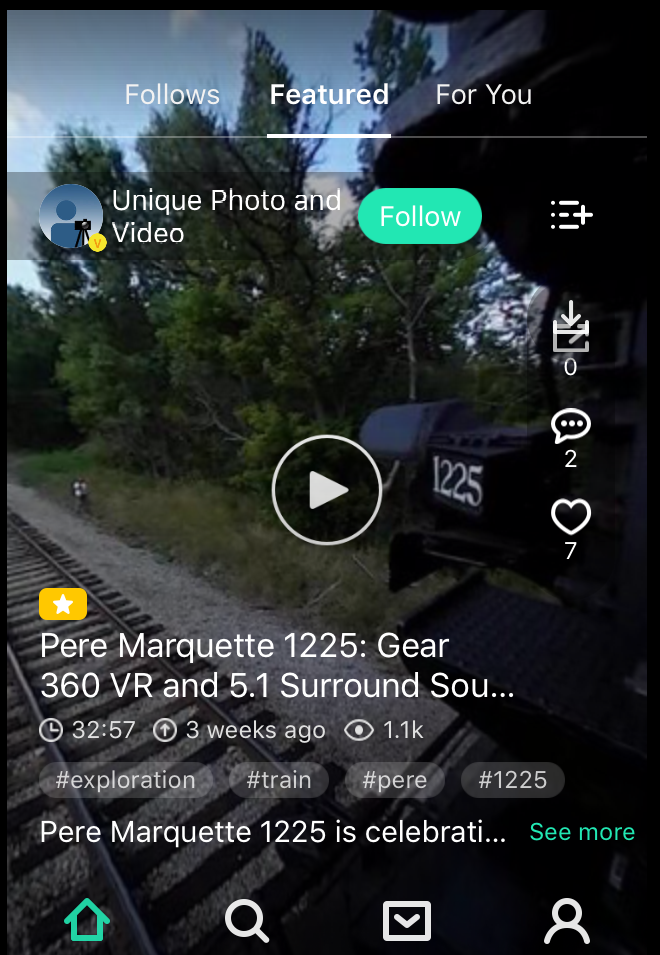660x955 pixels.
Task: Go to the home tab
Action: point(87,920)
